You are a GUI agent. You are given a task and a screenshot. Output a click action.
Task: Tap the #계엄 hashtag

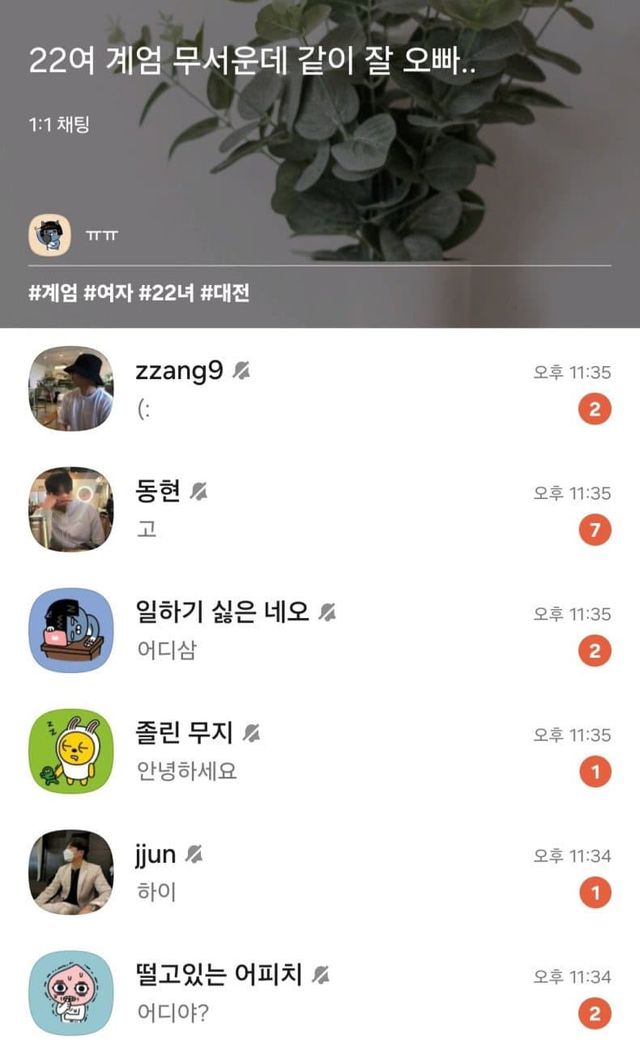(x=53, y=293)
